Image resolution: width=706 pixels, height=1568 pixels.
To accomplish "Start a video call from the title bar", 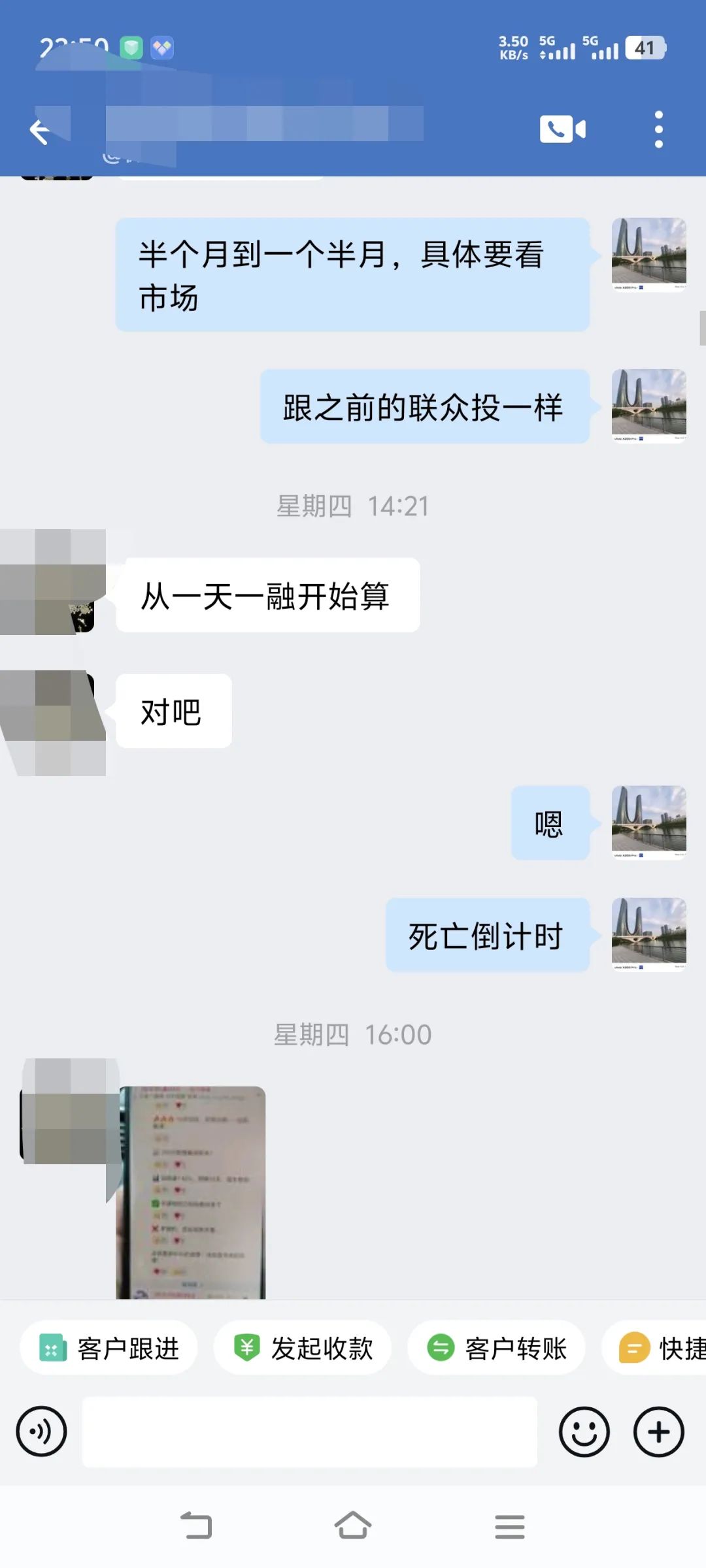I will 562,129.
